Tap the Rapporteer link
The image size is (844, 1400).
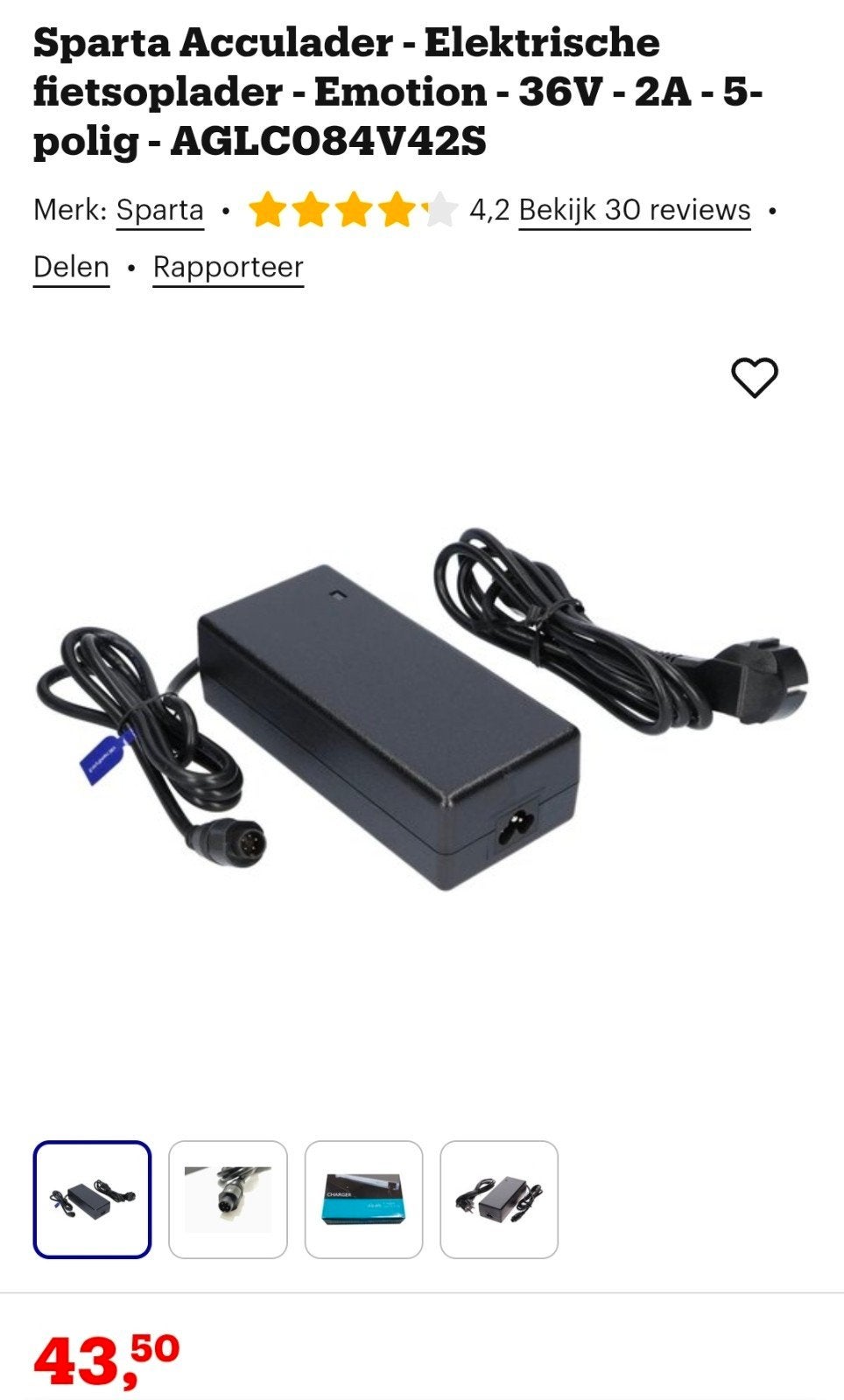(x=228, y=267)
